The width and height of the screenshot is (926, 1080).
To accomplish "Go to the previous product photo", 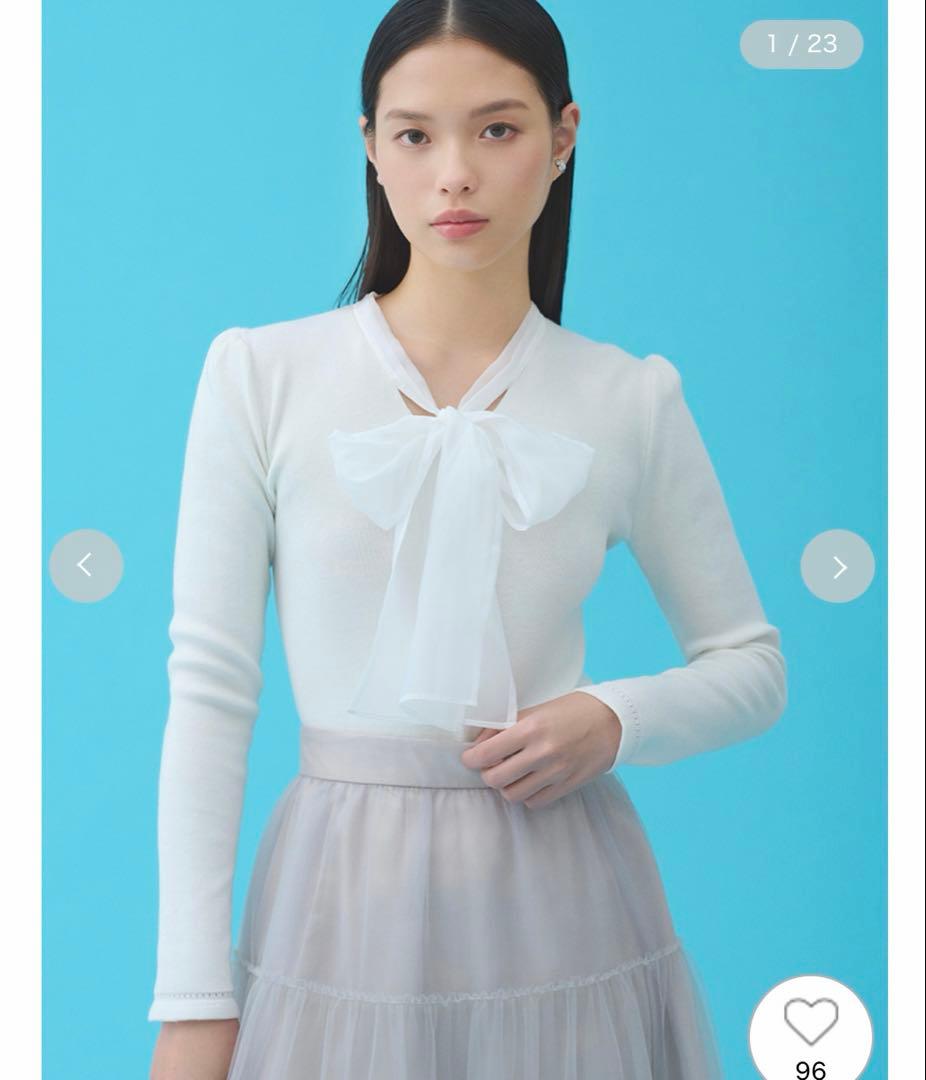I will coord(86,566).
